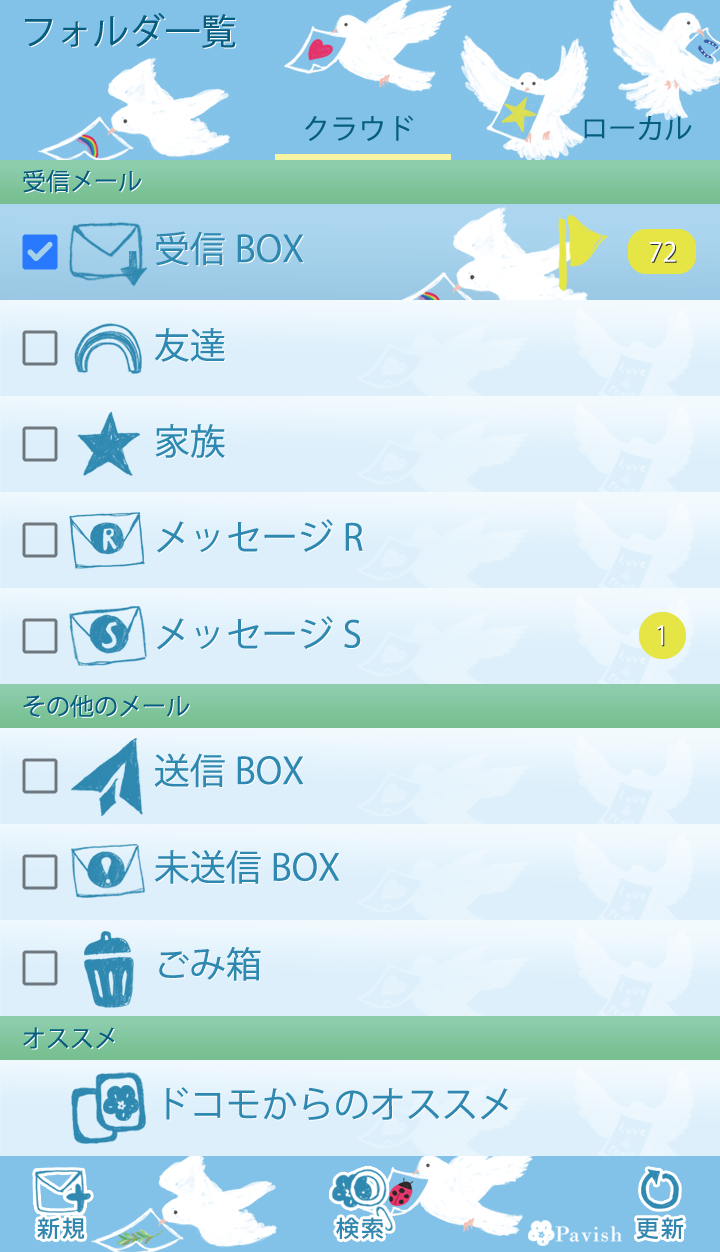Check the 友達 folder checkbox

click(40, 348)
